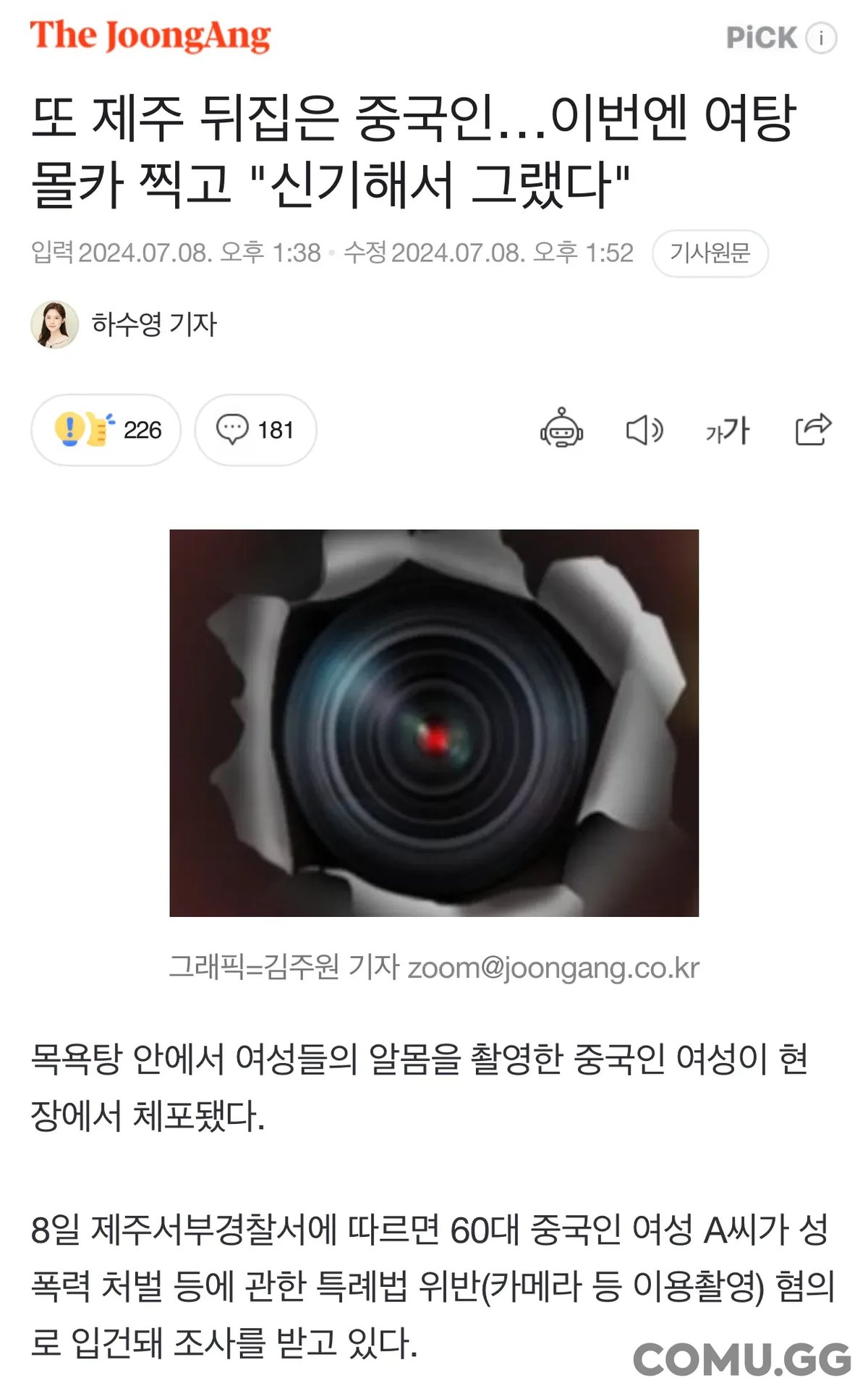The height and width of the screenshot is (1391, 868).
Task: Open reporter 하수영 기자's profile
Action: click(x=153, y=324)
